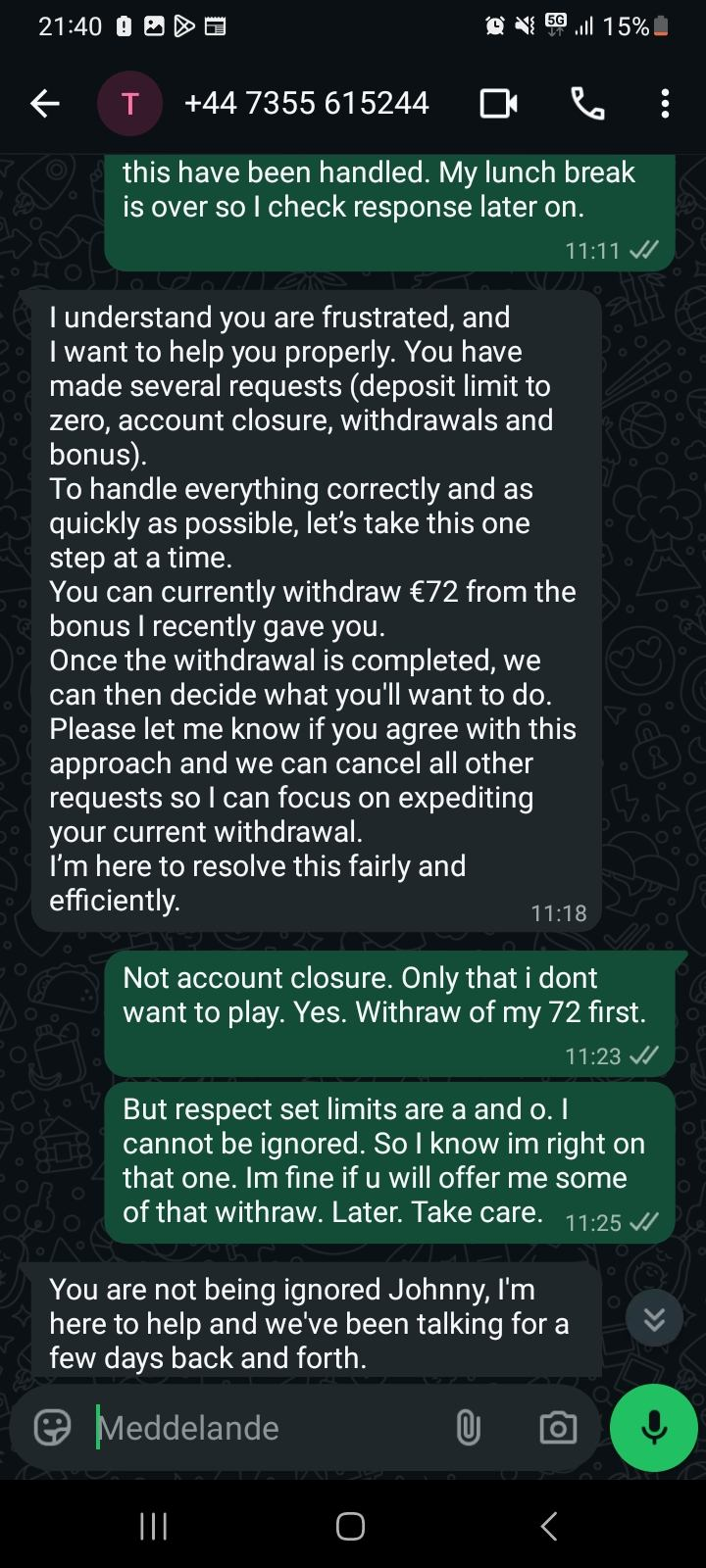
Task: Go back to the chat list
Action: (45, 103)
